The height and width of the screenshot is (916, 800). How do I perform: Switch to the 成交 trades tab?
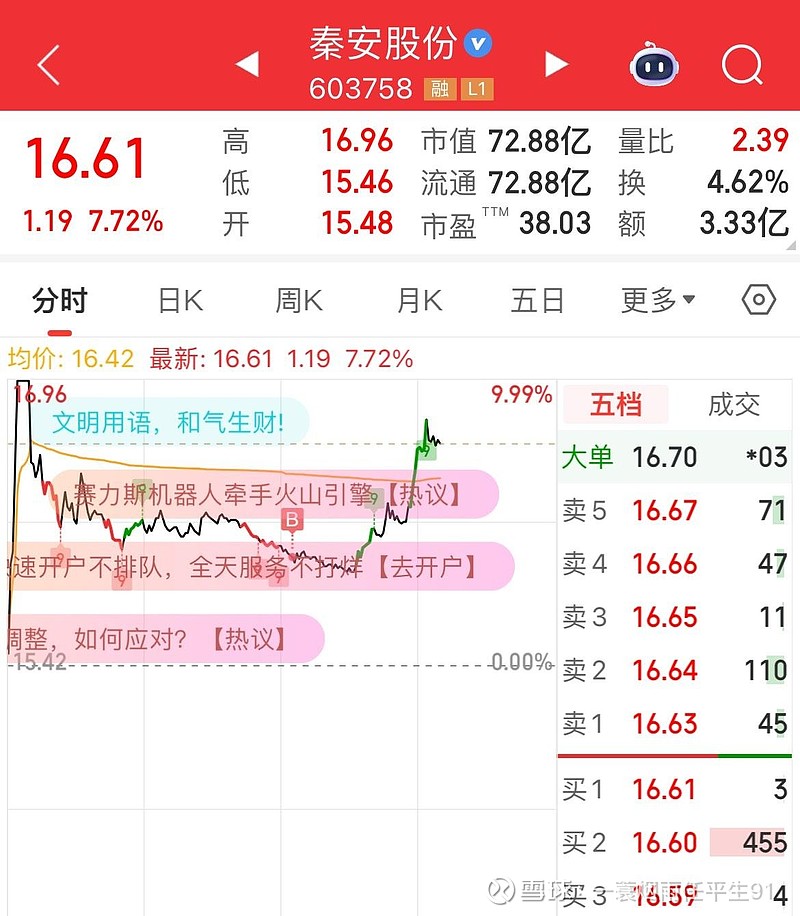(734, 405)
